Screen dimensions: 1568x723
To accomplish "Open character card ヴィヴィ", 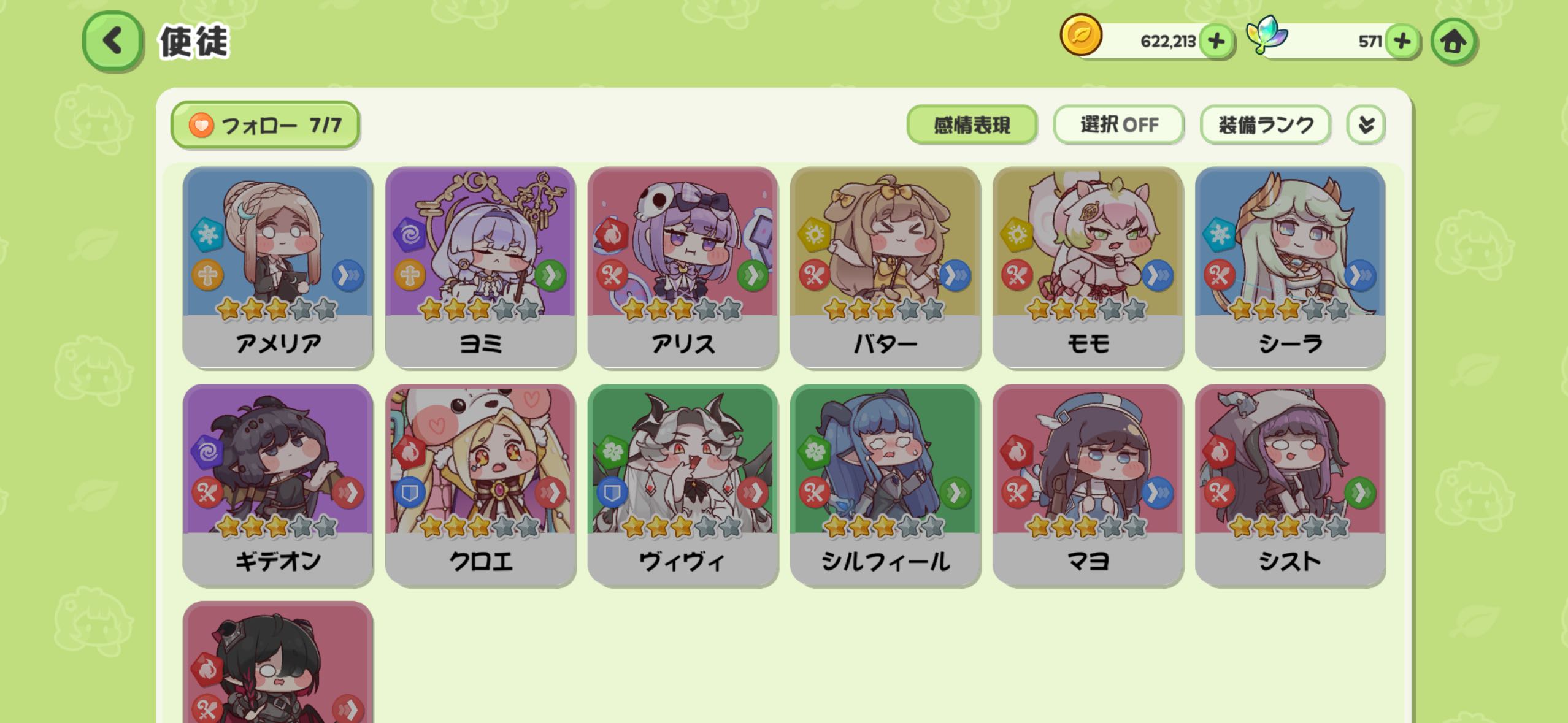I will point(683,484).
